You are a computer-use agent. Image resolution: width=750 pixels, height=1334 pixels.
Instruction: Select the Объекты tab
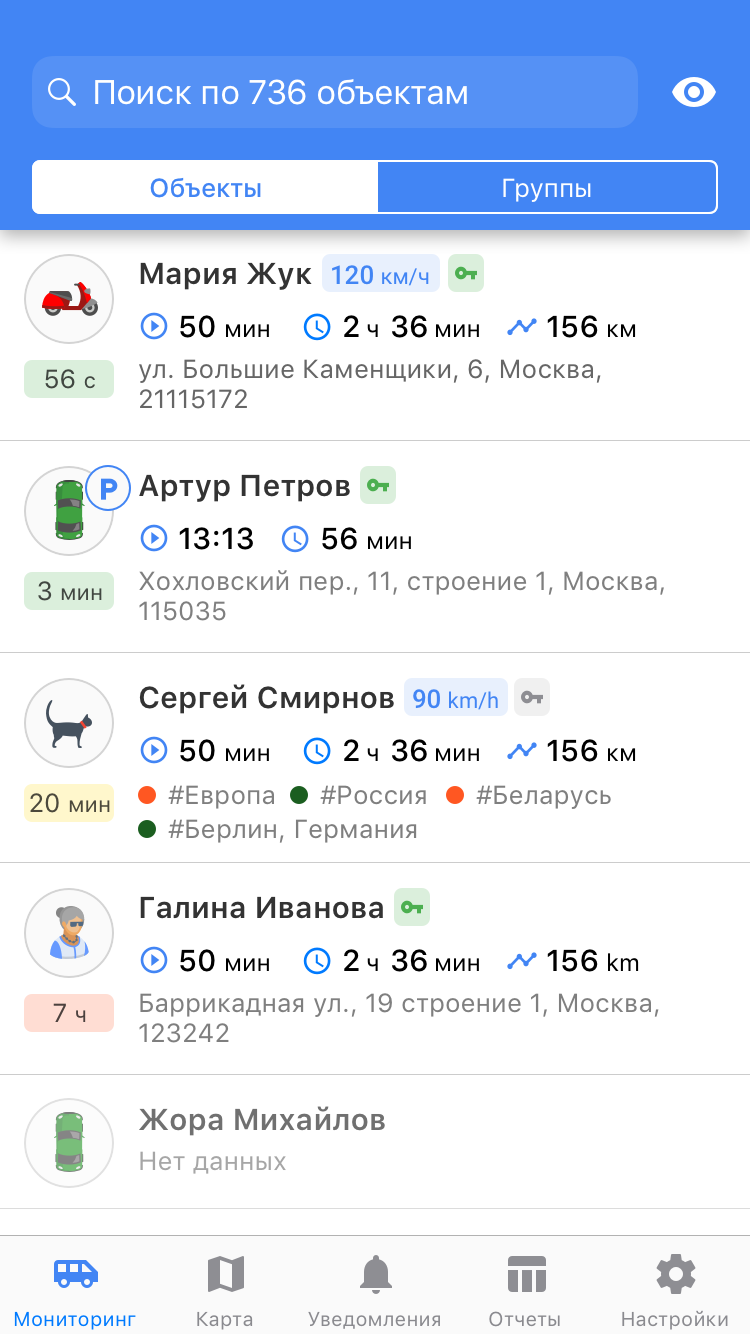[204, 187]
